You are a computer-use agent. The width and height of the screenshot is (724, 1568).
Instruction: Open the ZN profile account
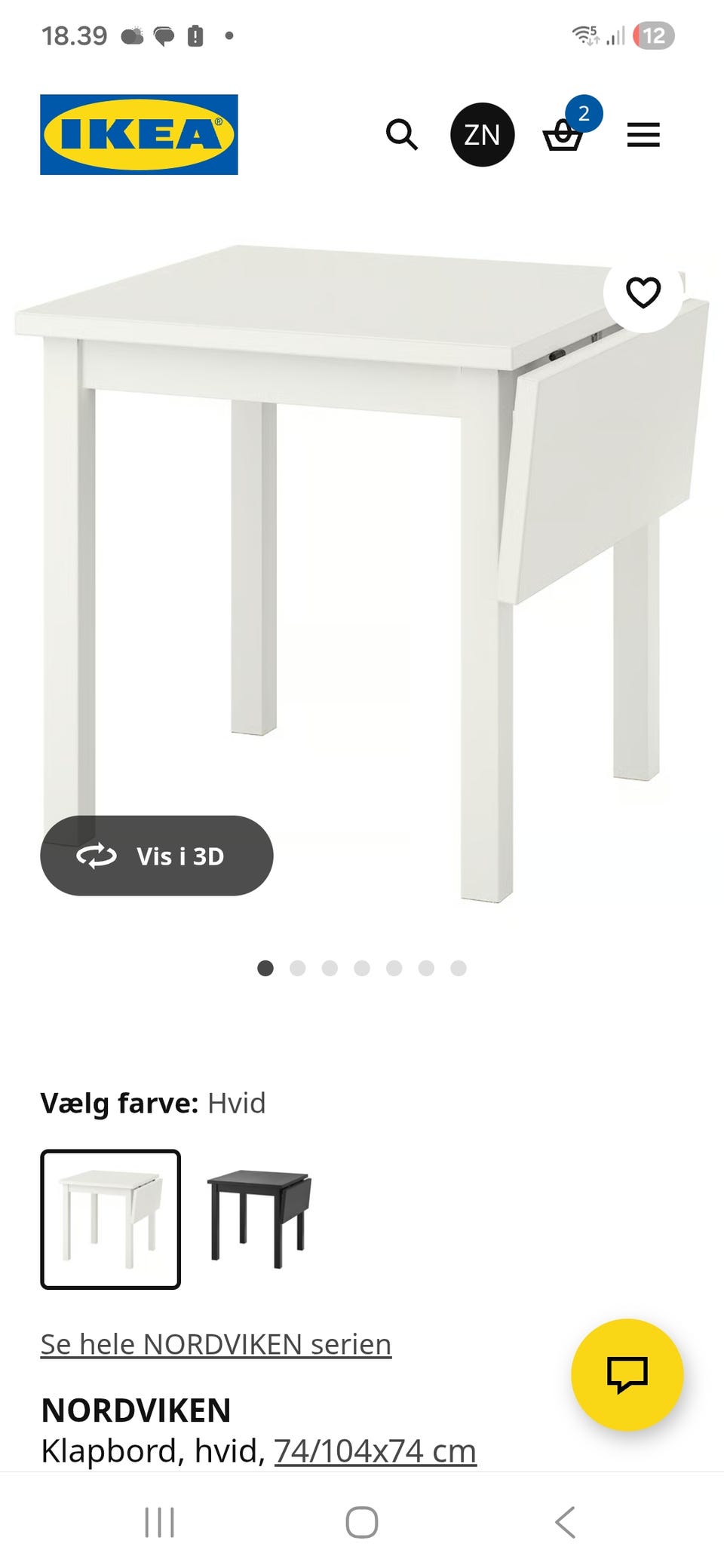[x=482, y=135]
